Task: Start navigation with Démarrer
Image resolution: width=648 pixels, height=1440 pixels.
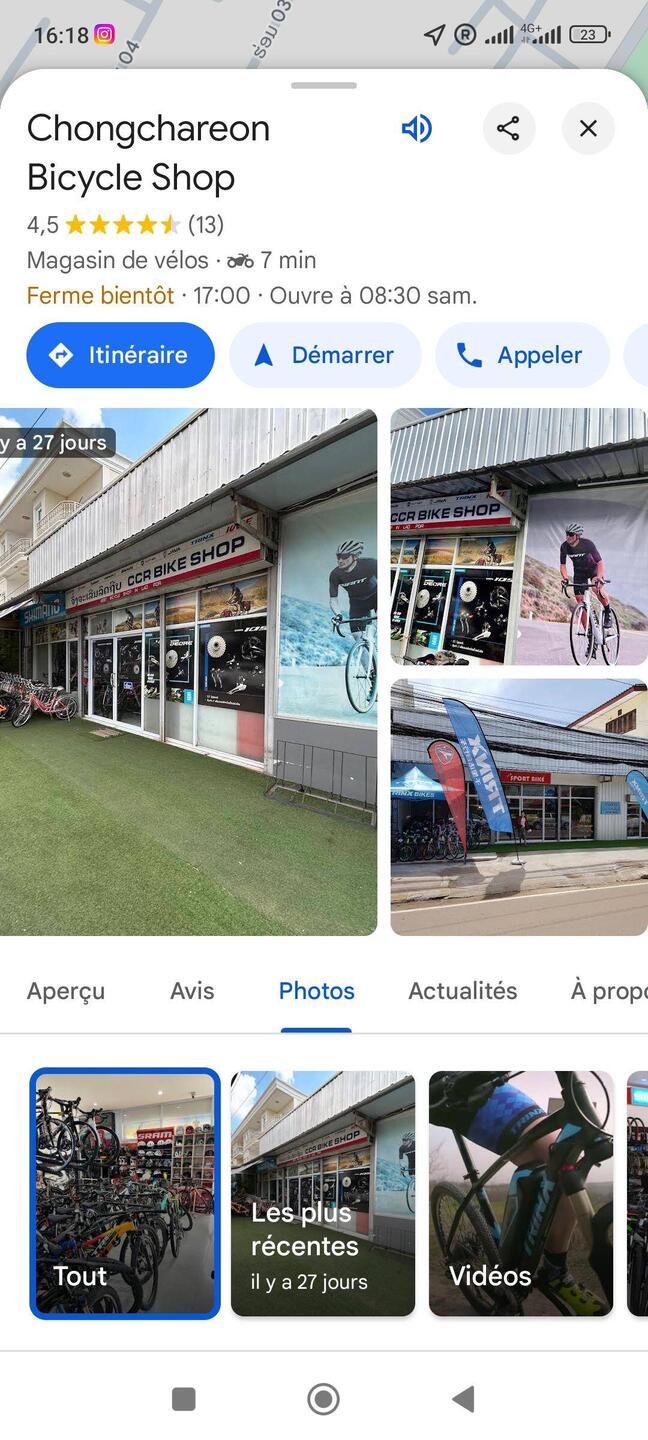Action: point(325,355)
